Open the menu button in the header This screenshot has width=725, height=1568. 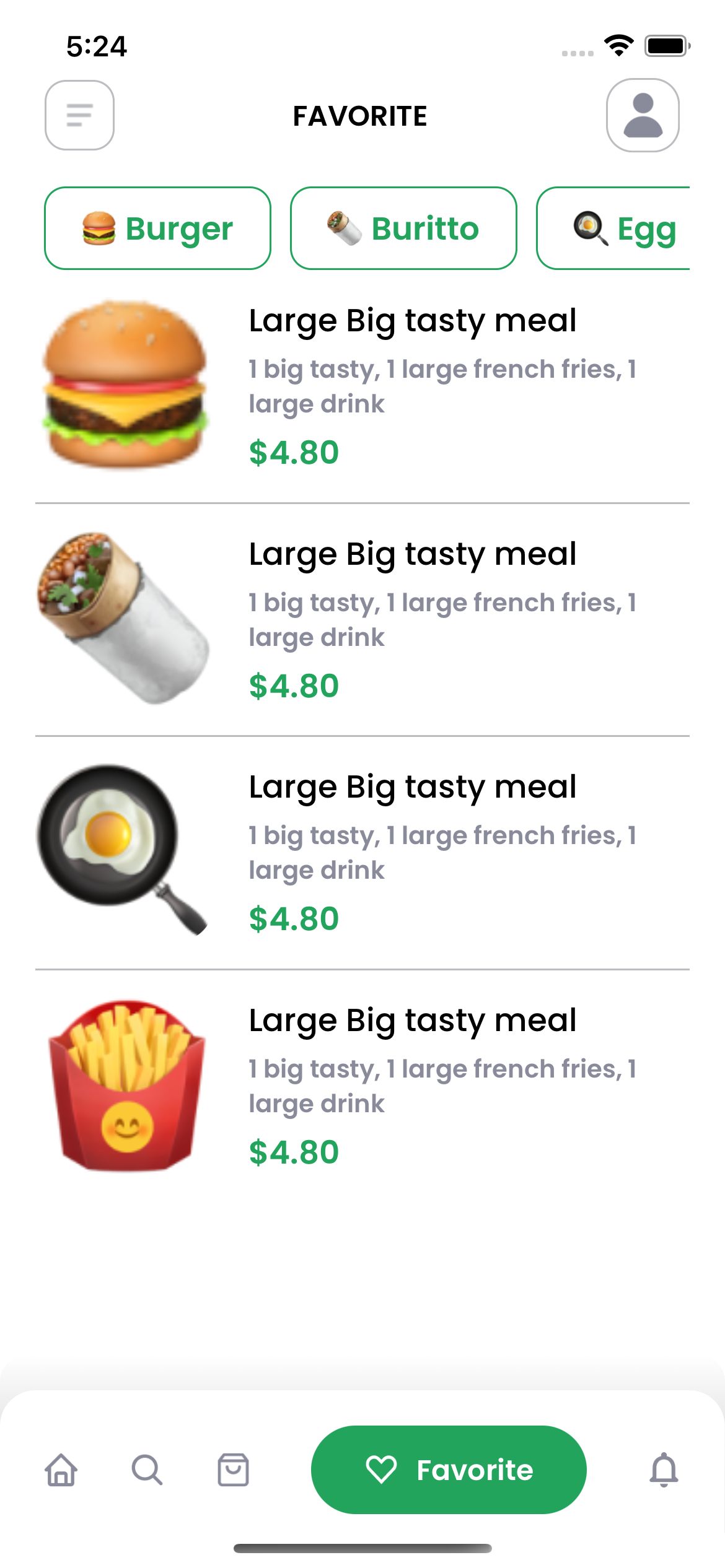coord(79,115)
